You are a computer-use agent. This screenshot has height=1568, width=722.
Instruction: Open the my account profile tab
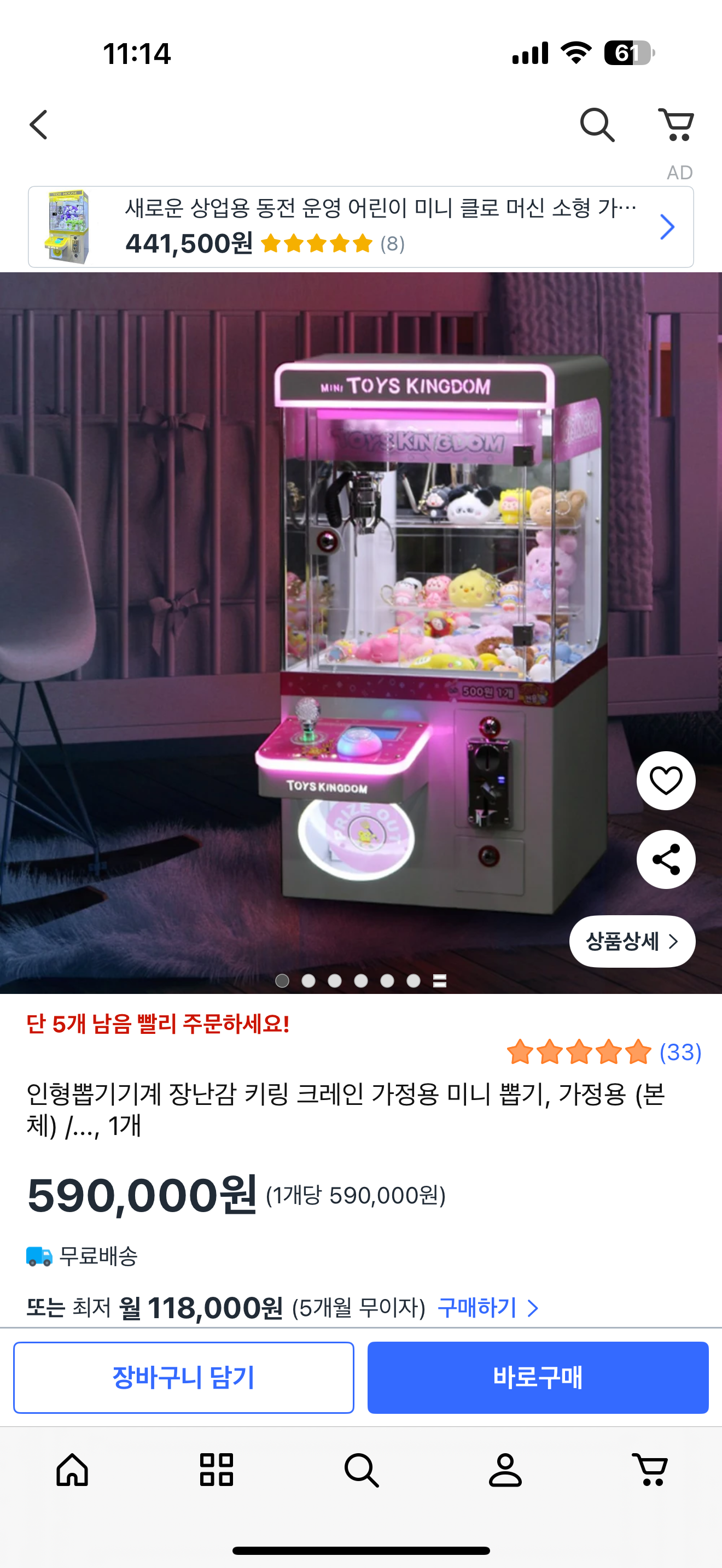[x=505, y=1470]
